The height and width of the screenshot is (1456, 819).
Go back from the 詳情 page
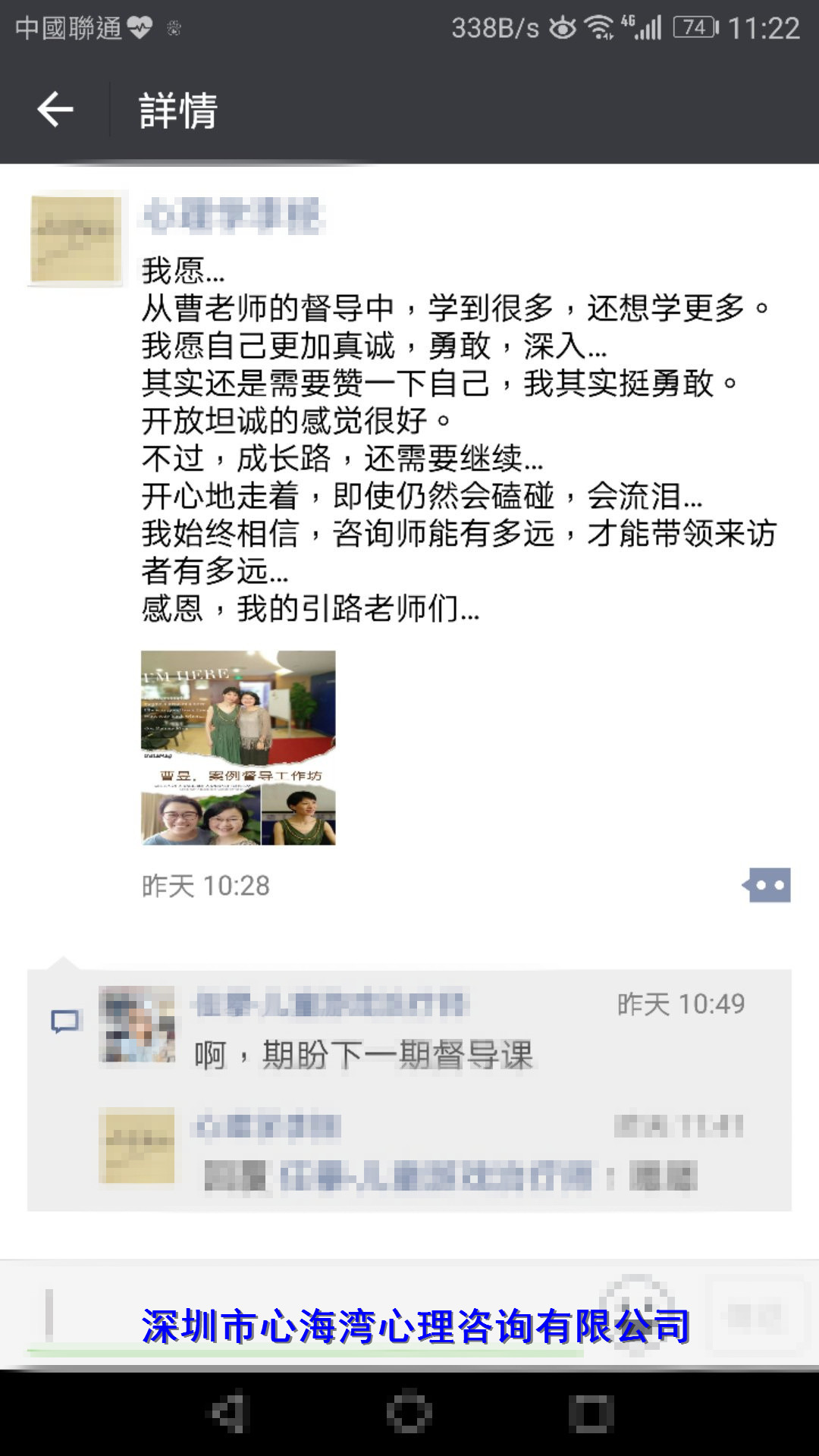[55, 110]
